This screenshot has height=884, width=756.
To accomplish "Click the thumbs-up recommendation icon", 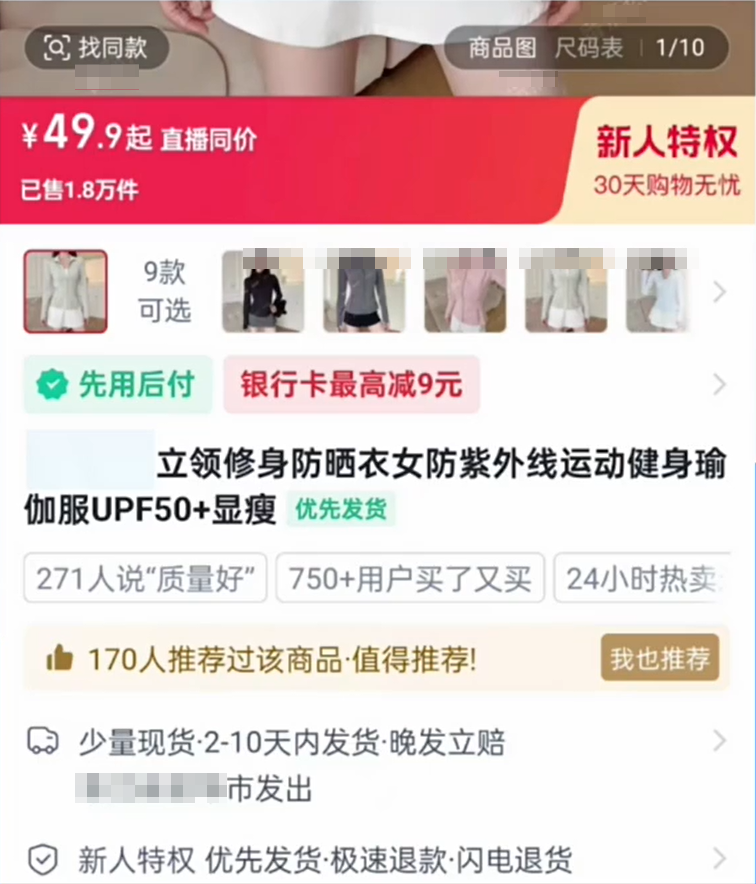I will tap(60, 658).
